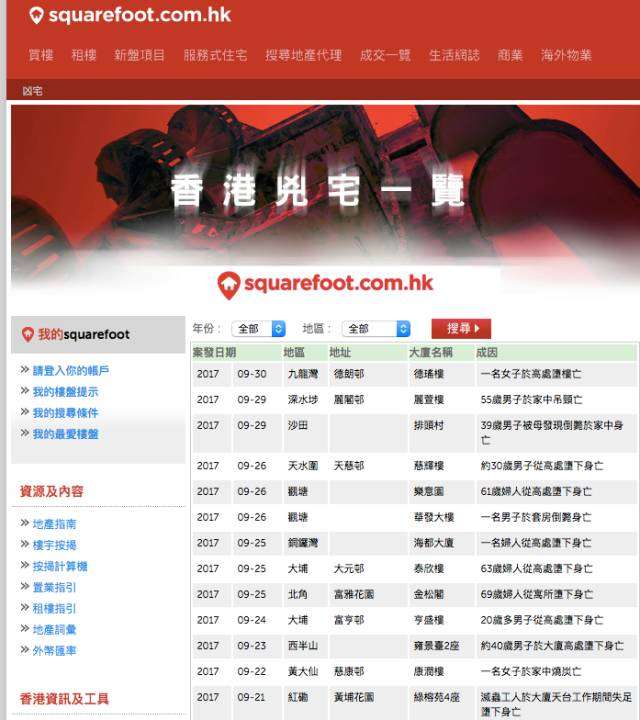Open 我的最愛樓盤 link
The height and width of the screenshot is (720, 640).
[x=65, y=434]
